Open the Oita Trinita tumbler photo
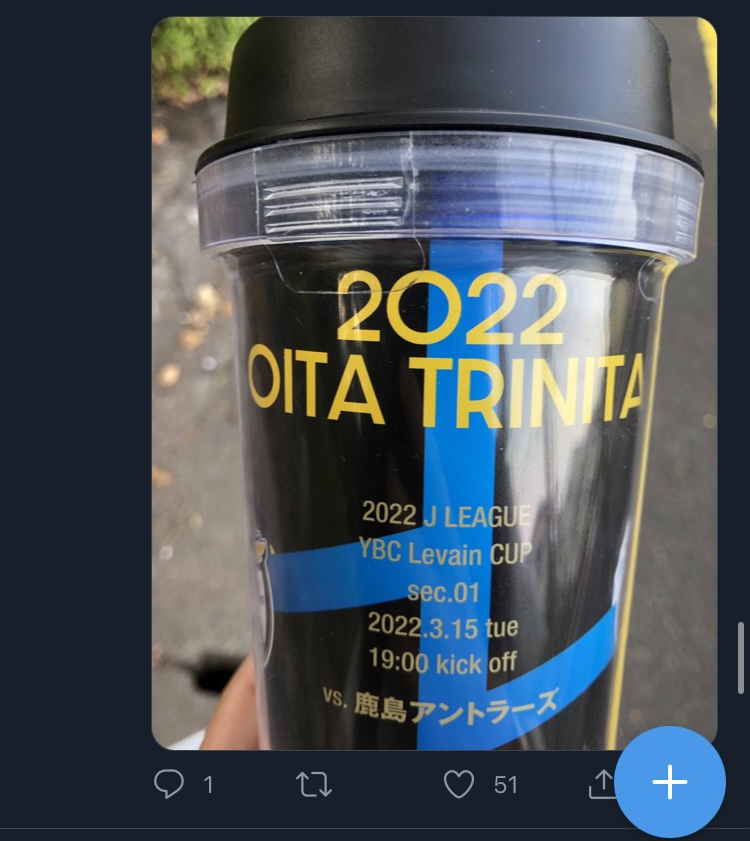Viewport: 750px width, 841px height. (434, 383)
